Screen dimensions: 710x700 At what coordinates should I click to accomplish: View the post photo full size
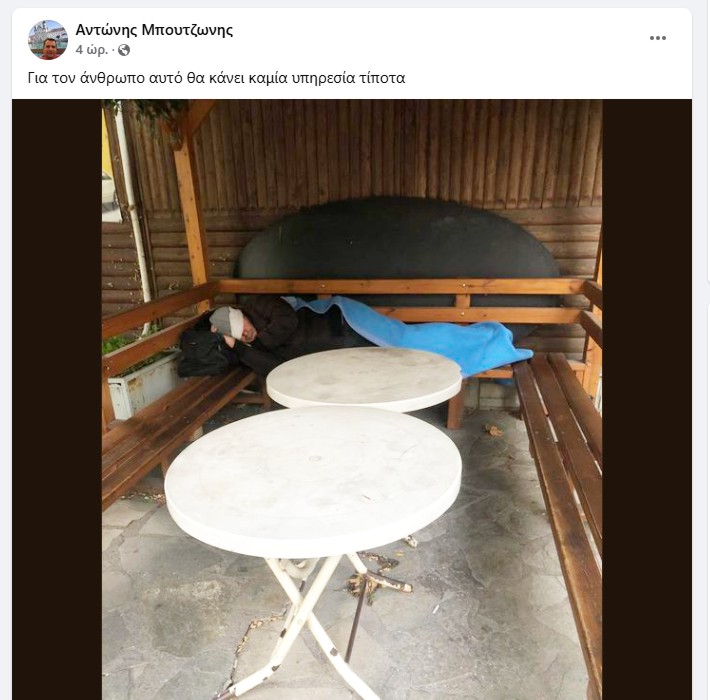click(x=352, y=400)
